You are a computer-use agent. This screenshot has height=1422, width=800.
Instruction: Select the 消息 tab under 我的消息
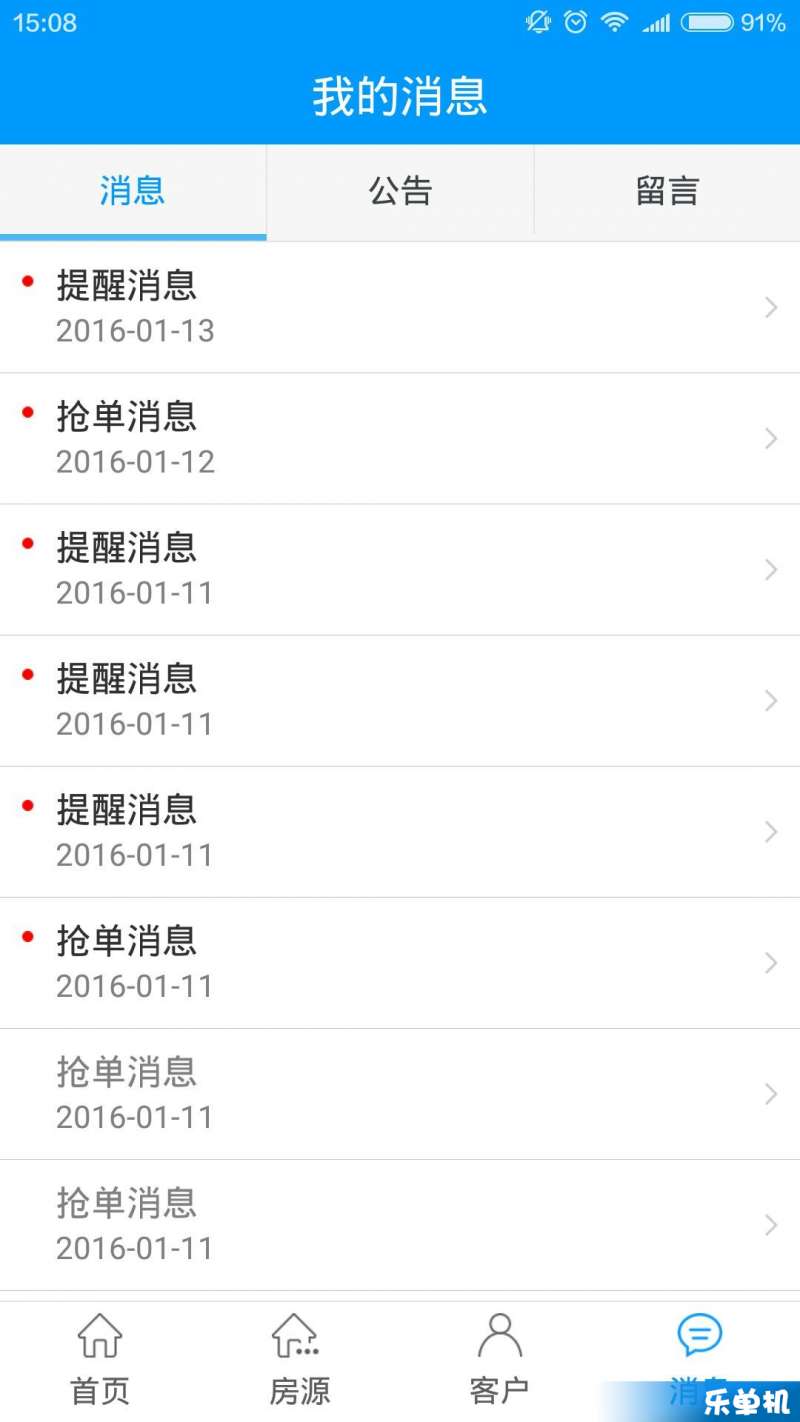[133, 191]
